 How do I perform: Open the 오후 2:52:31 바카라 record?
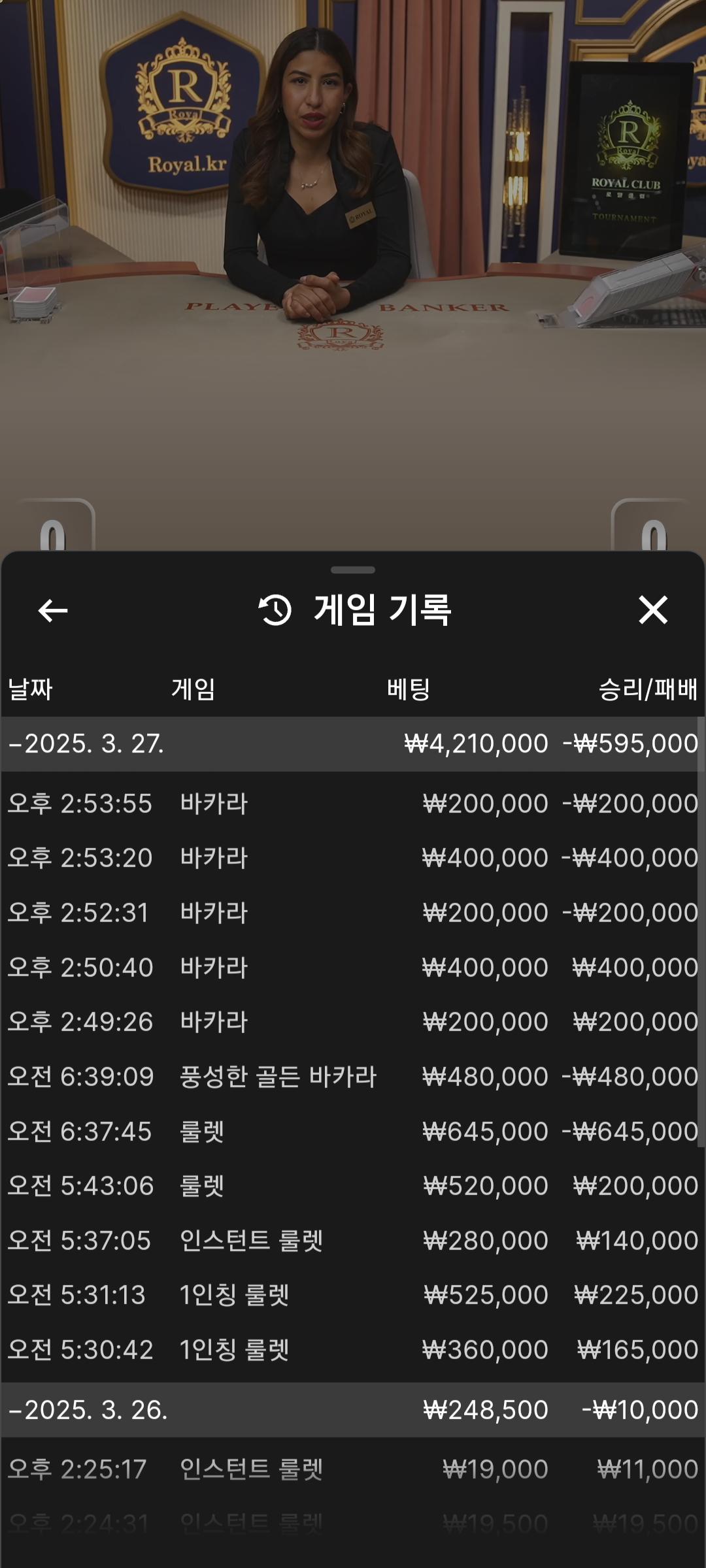tap(353, 913)
